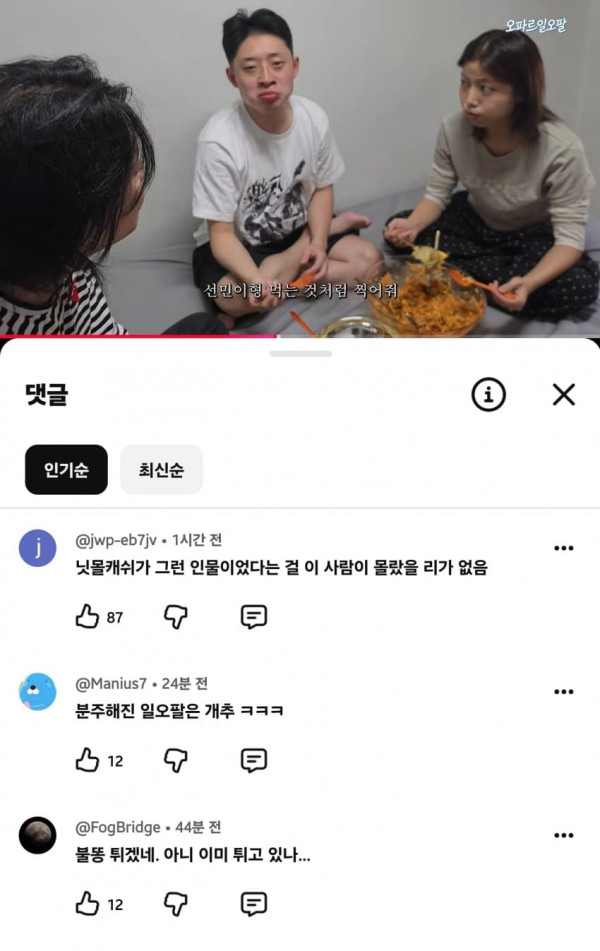
Task: Tap the video player to show controls
Action: coord(300,167)
